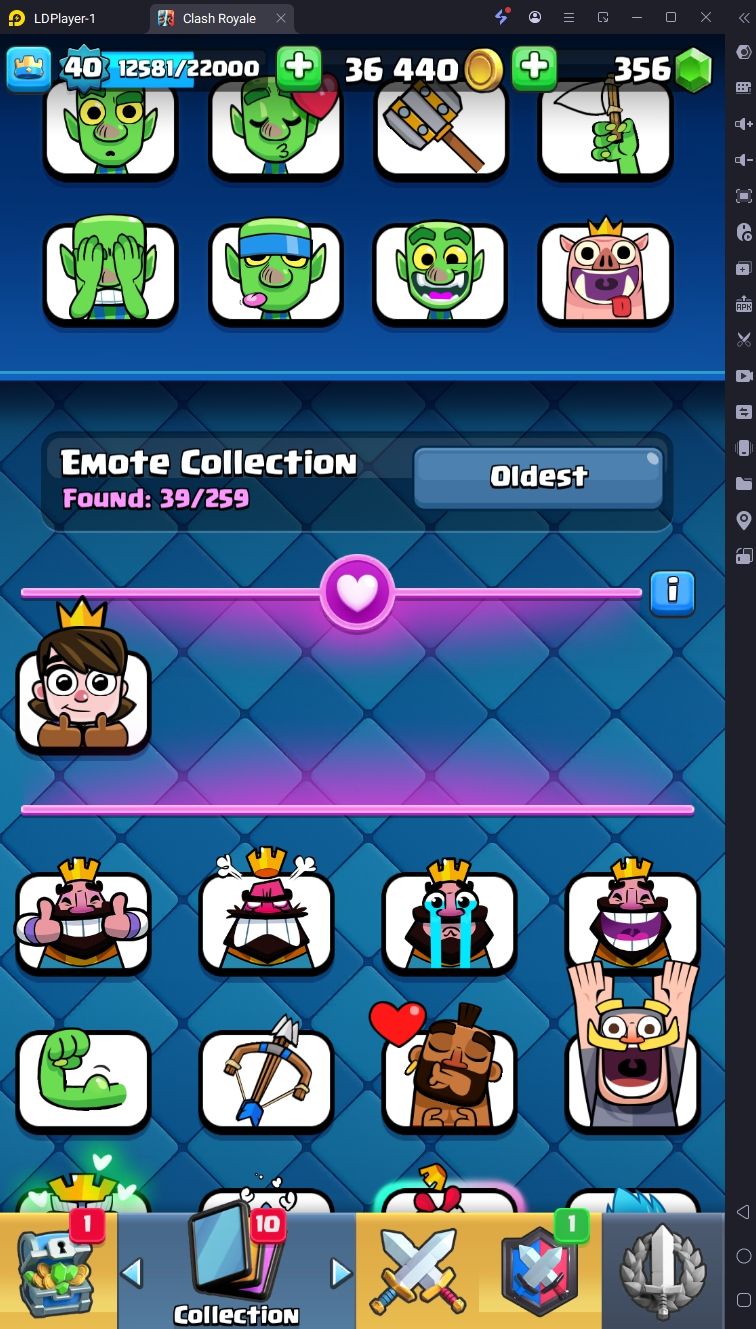Select the crying King emote
Viewport: 756px width, 1329px height.
click(x=449, y=922)
